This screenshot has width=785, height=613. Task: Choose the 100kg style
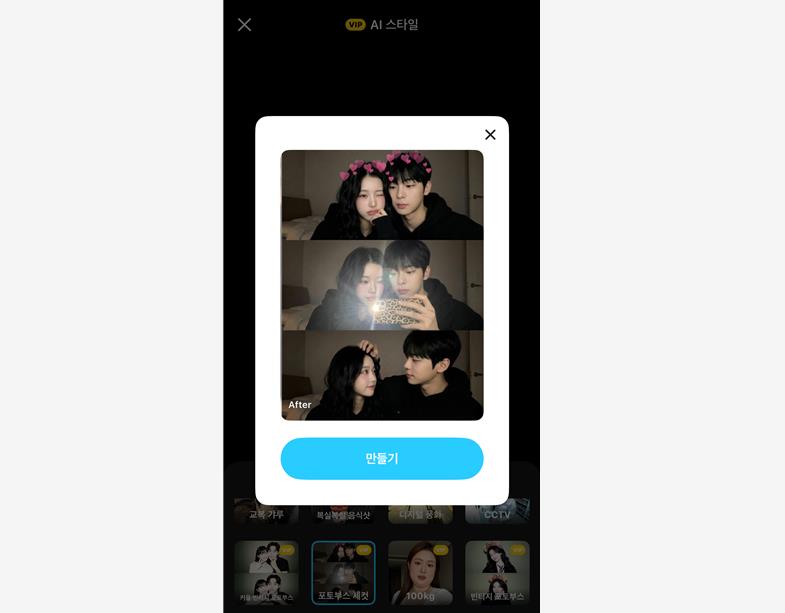[x=420, y=573]
